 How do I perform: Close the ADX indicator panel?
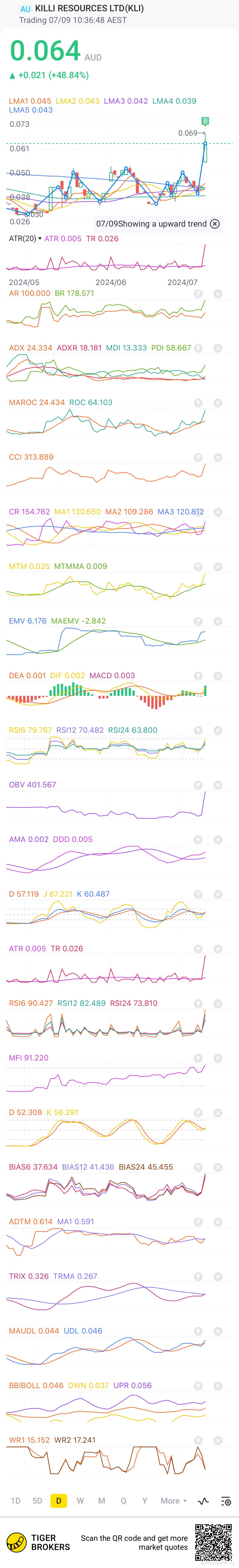tap(218, 348)
